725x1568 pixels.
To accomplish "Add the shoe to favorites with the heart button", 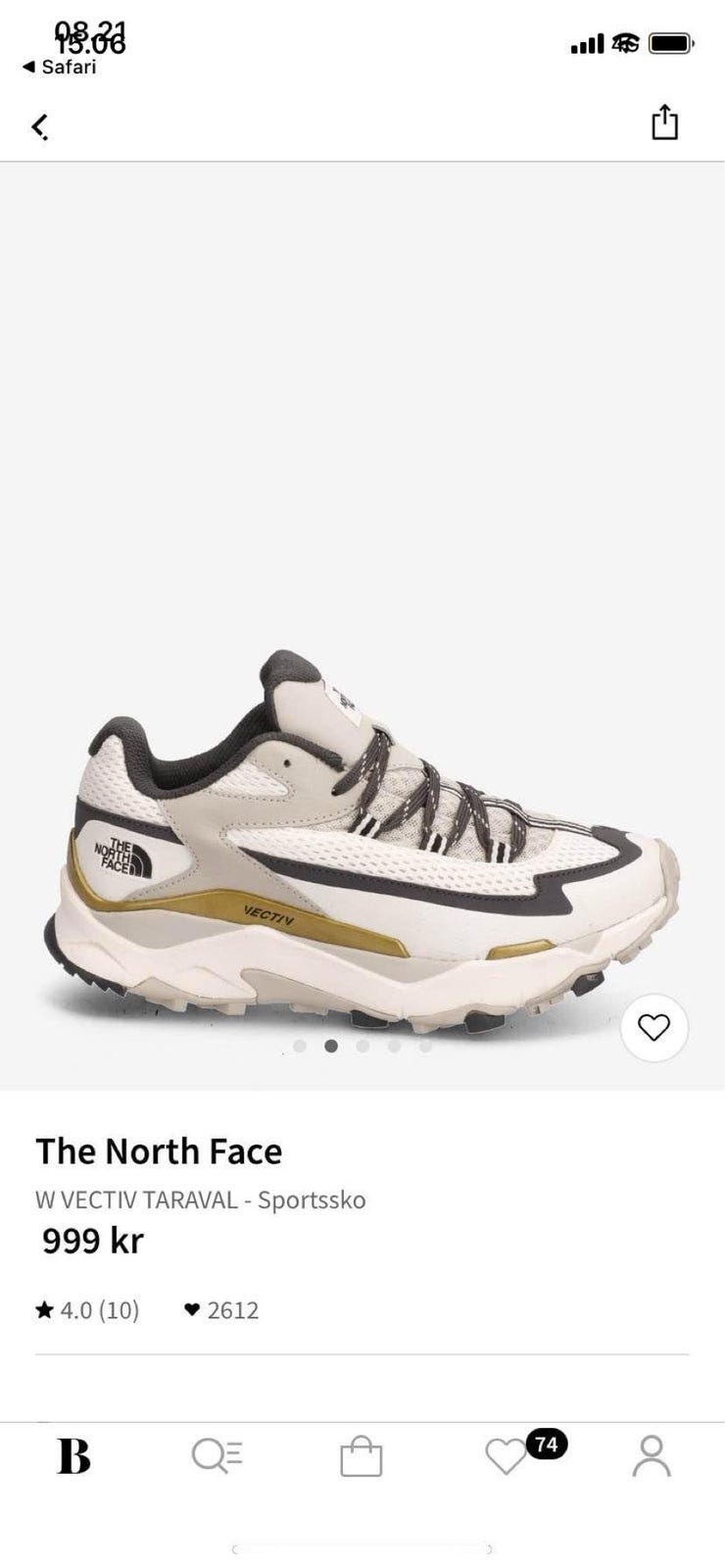I will coord(653,1027).
